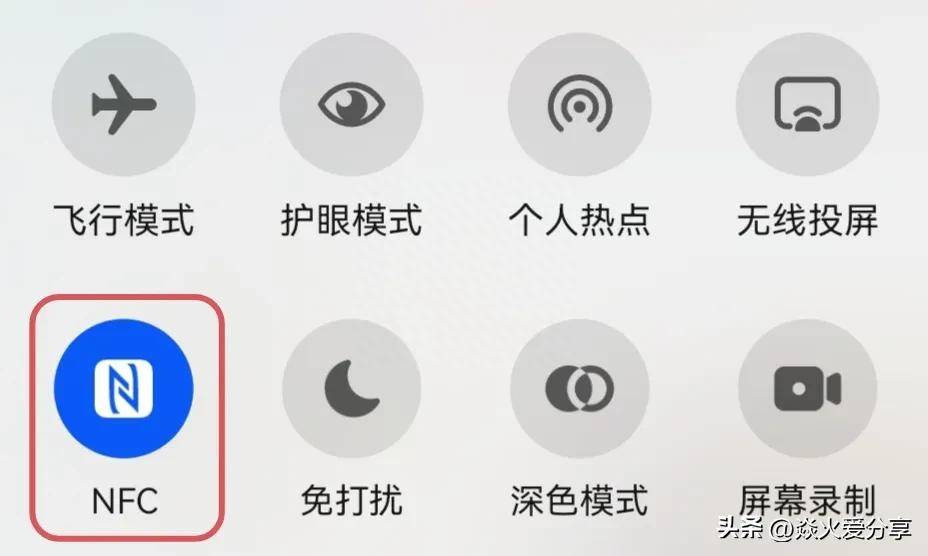The image size is (928, 556).
Task: Toggle personal hotspot (个人热点)
Action: 579,104
